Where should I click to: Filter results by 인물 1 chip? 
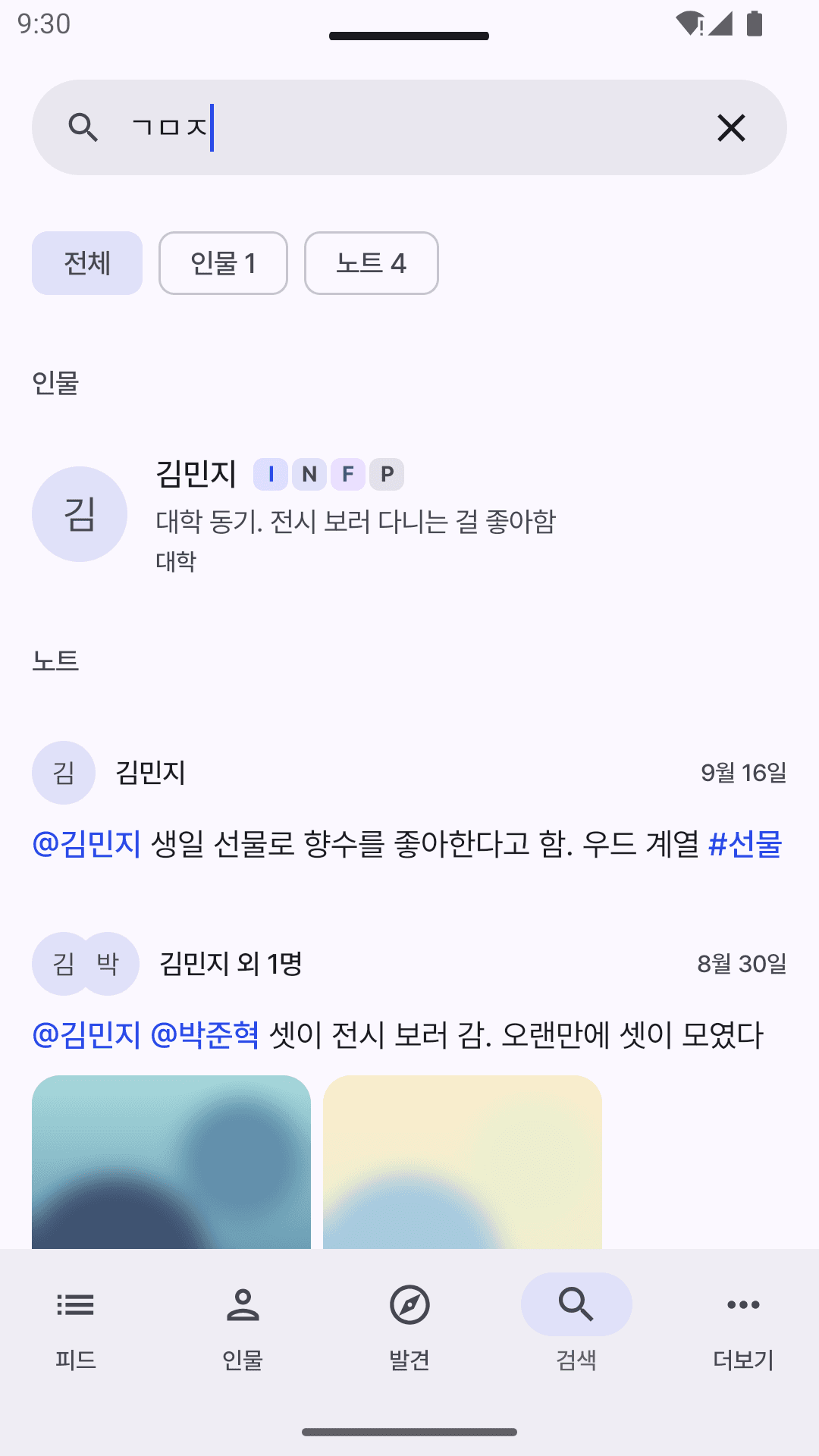pos(223,263)
